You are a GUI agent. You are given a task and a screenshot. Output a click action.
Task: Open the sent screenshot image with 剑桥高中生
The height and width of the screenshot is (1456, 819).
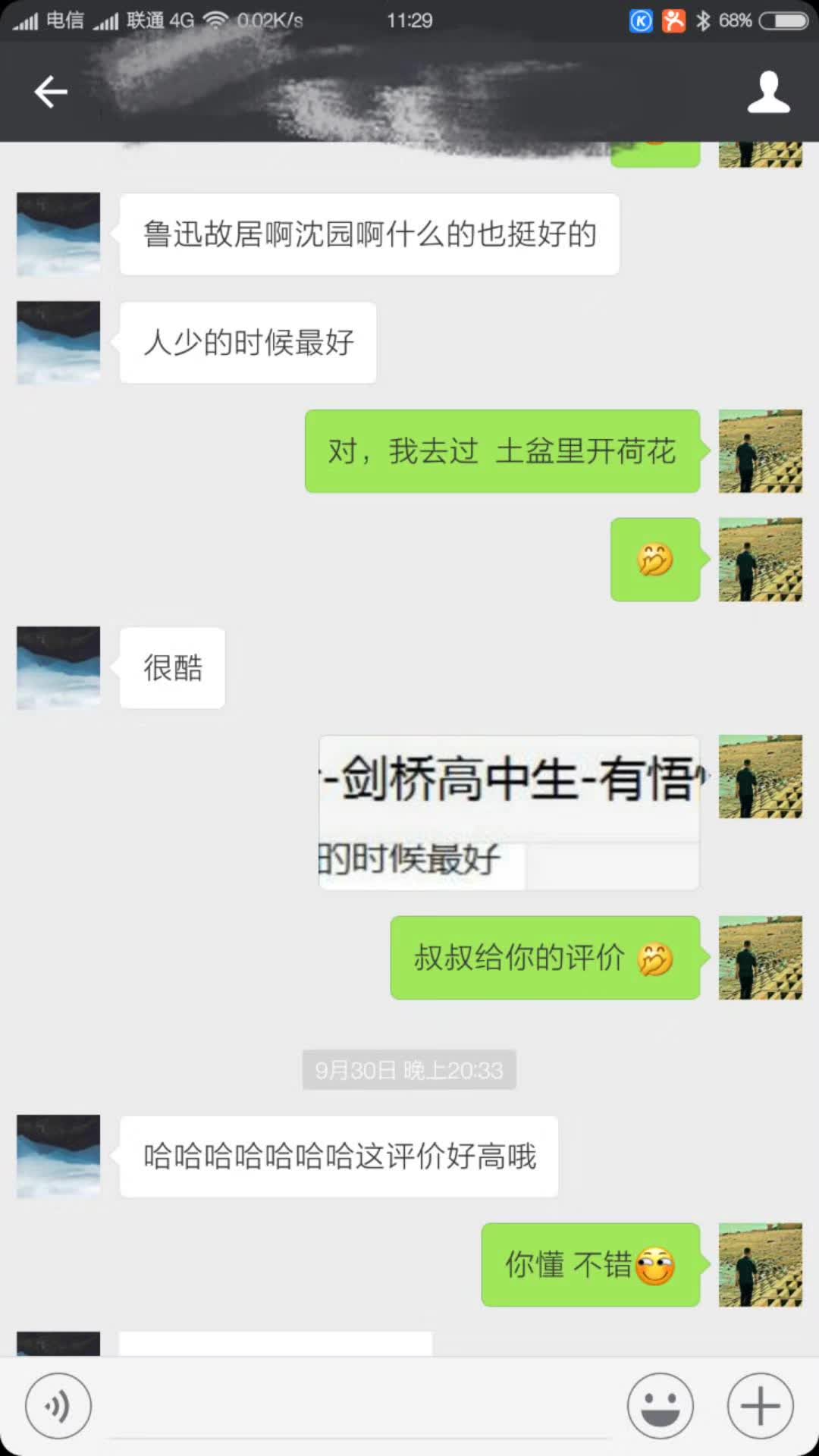click(x=509, y=812)
